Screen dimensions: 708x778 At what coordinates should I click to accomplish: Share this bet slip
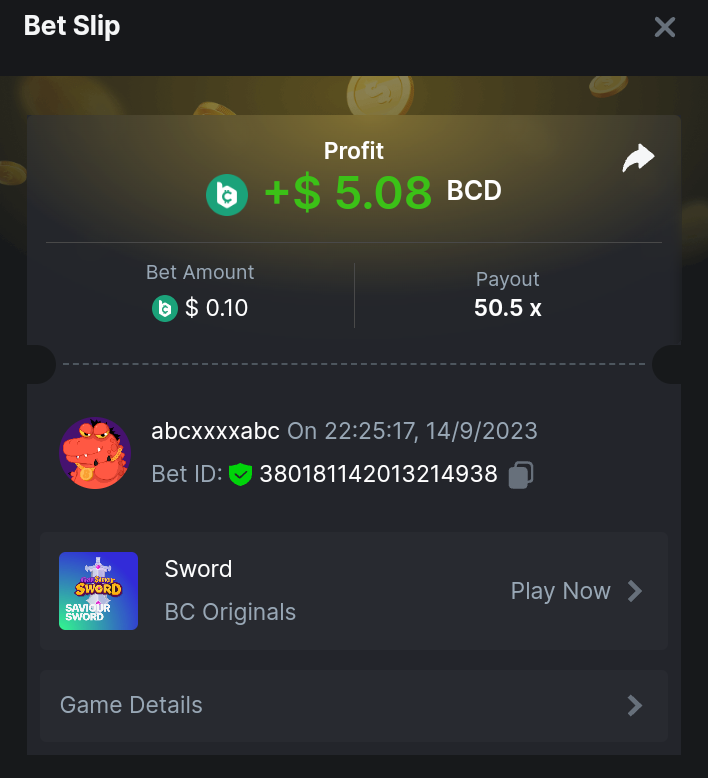click(638, 158)
